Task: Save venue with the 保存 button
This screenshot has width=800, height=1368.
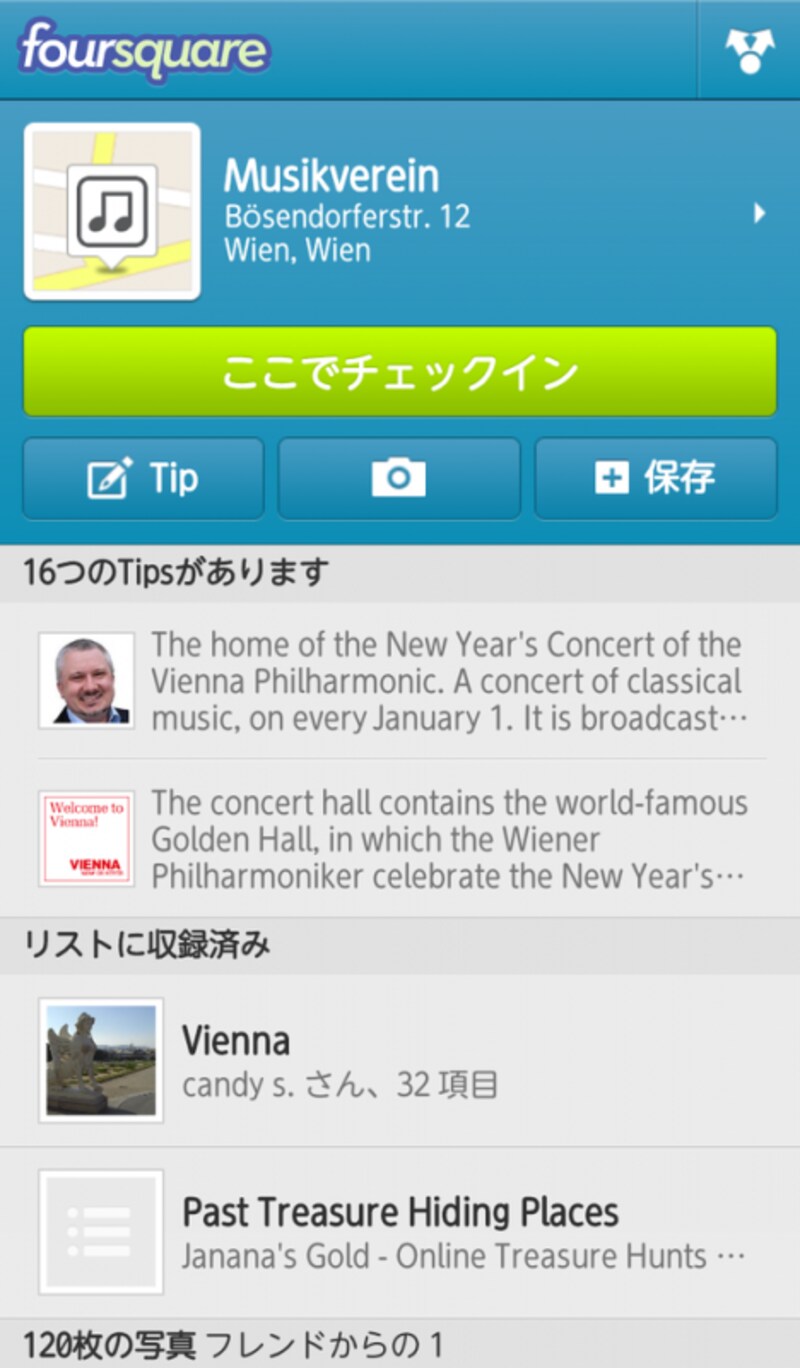Action: [x=656, y=478]
